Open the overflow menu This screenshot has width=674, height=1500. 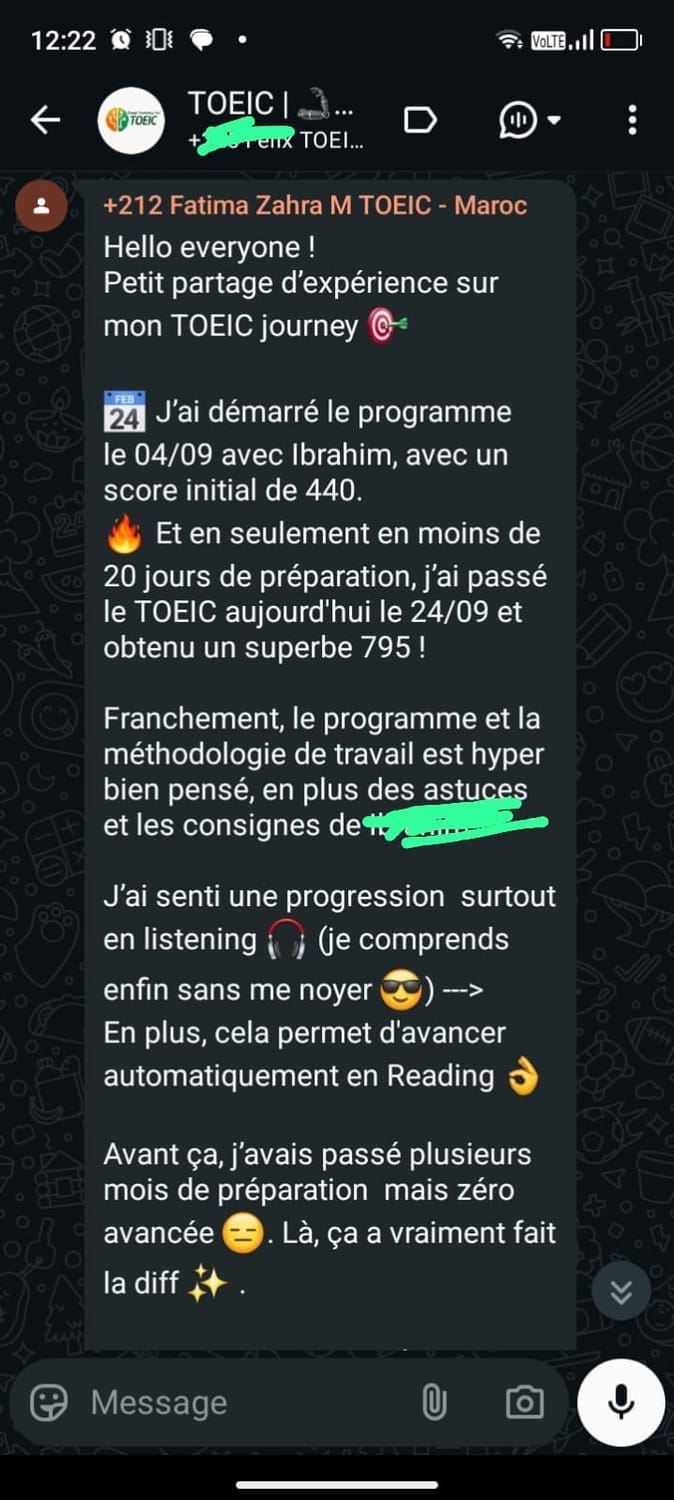[632, 121]
